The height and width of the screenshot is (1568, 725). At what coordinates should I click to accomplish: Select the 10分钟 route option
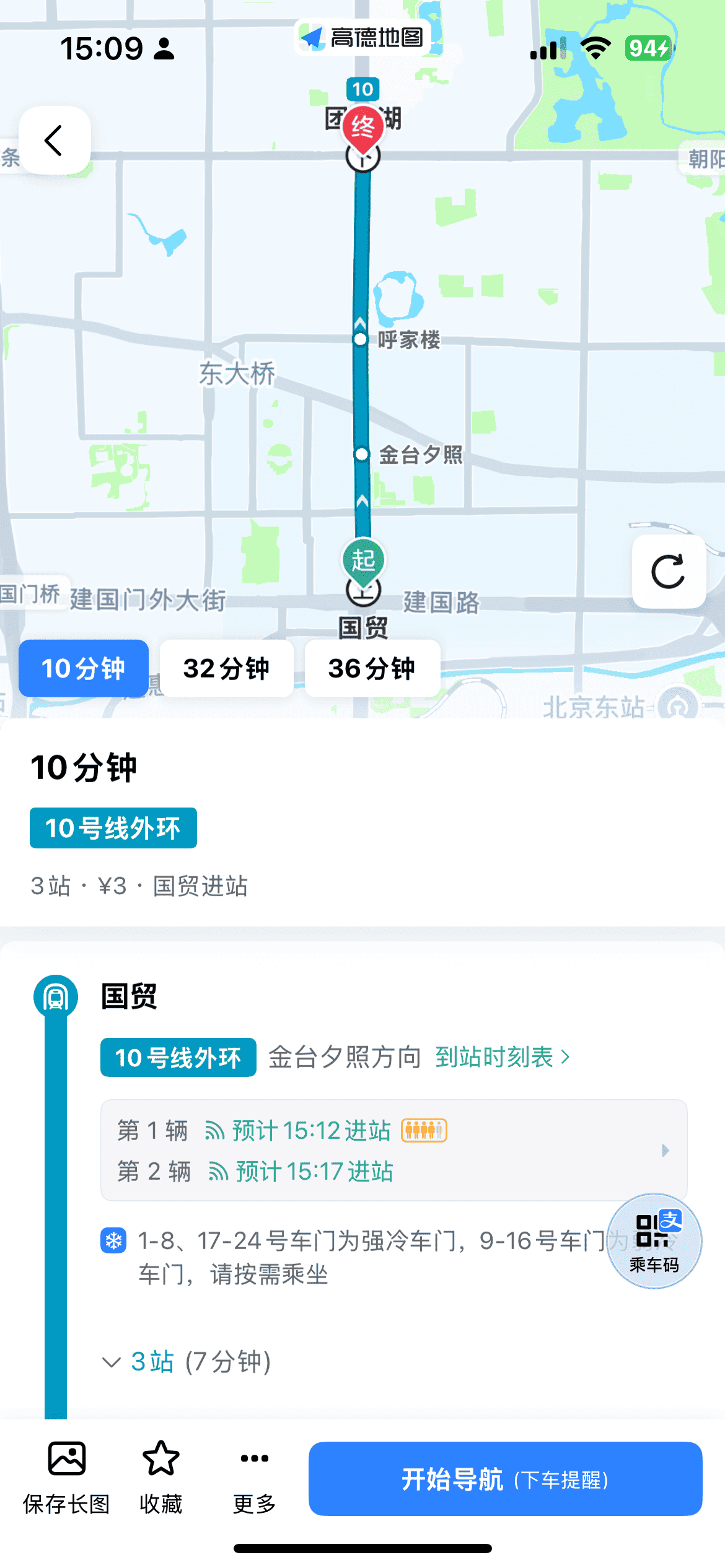(84, 669)
